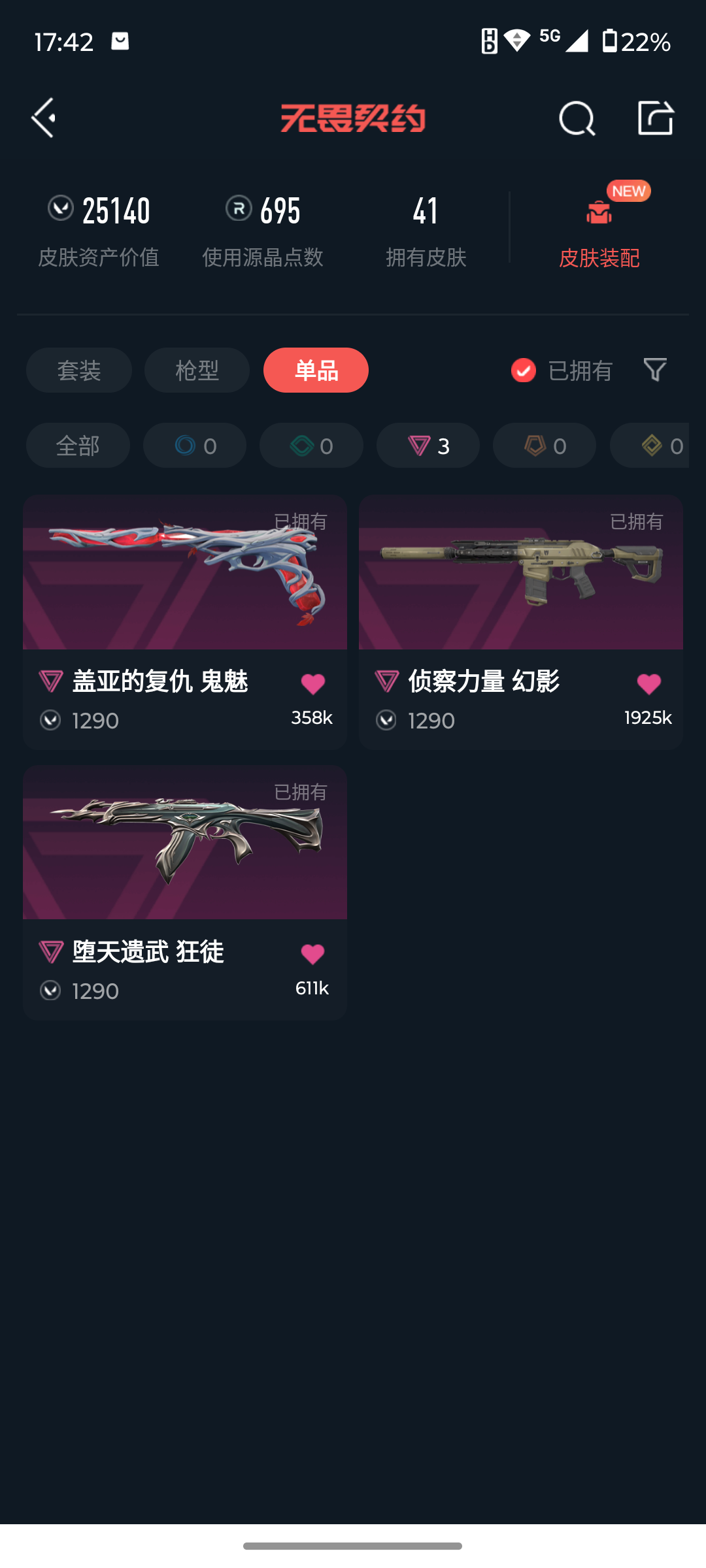Go back using the top-left arrow
The width and height of the screenshot is (706, 1568).
[x=44, y=118]
